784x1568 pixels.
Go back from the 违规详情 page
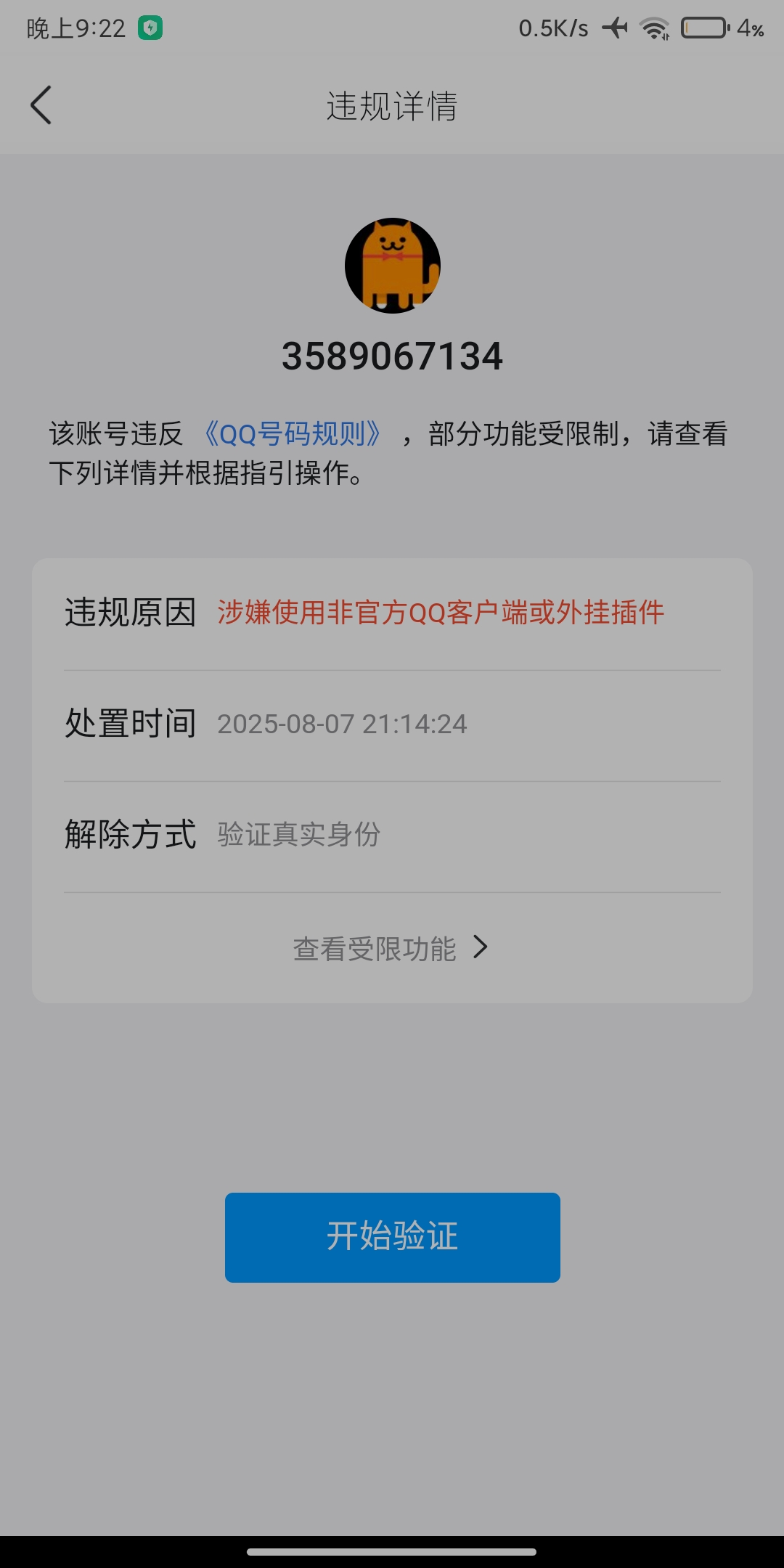coord(41,105)
